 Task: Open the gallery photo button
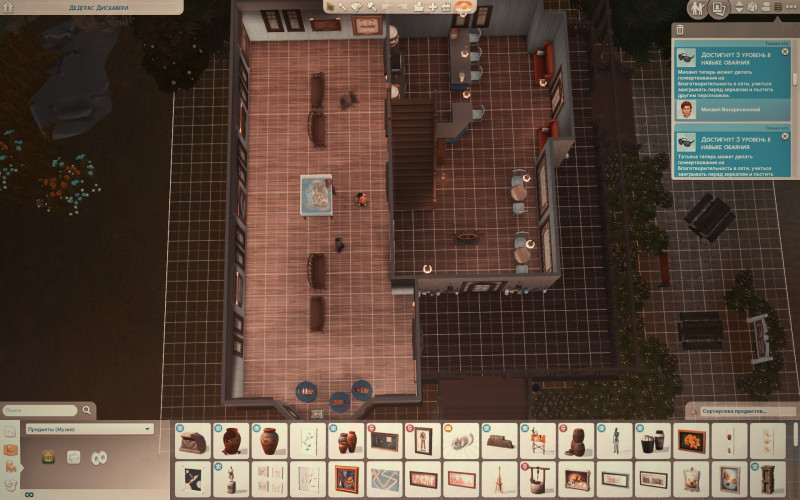coord(719,9)
